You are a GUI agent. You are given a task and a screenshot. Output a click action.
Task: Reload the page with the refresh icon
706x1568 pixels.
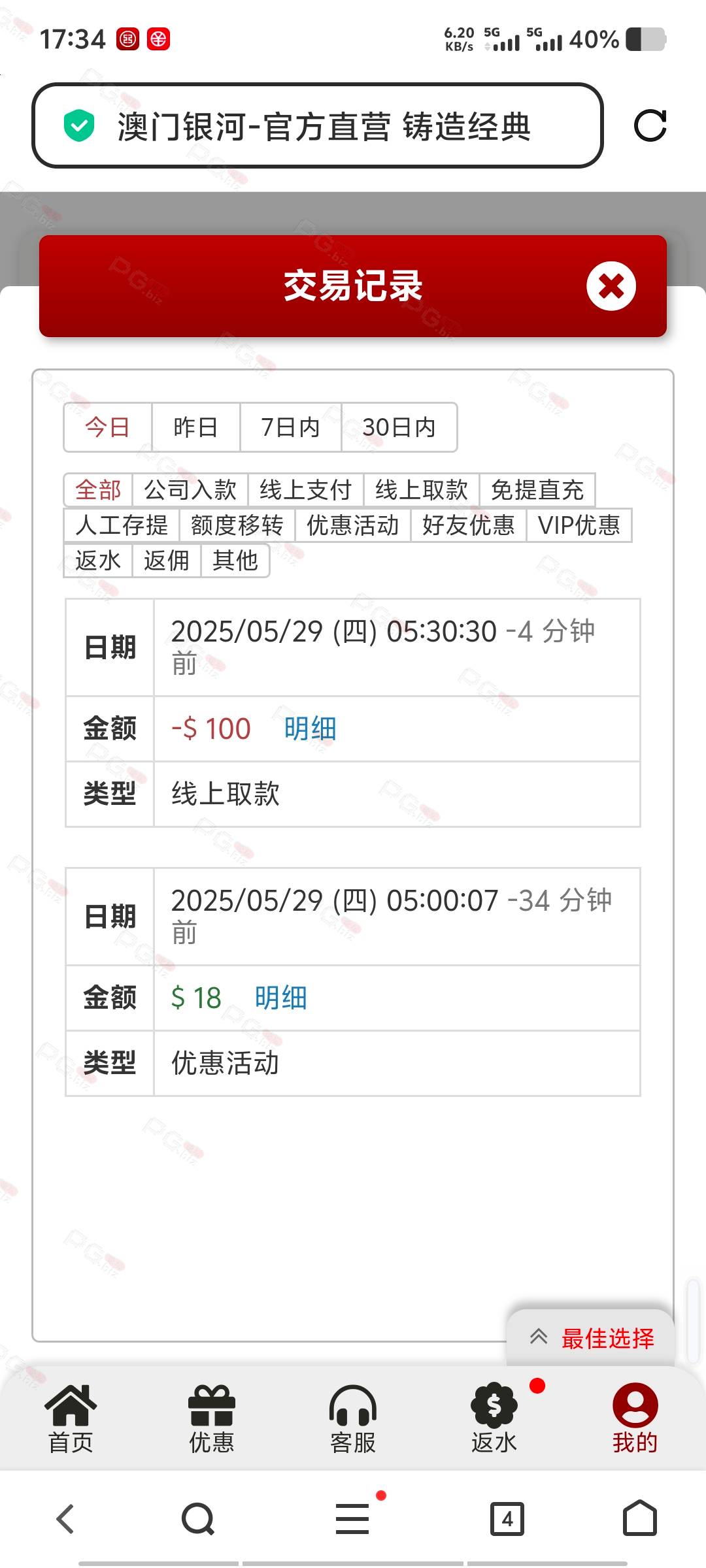coord(650,125)
